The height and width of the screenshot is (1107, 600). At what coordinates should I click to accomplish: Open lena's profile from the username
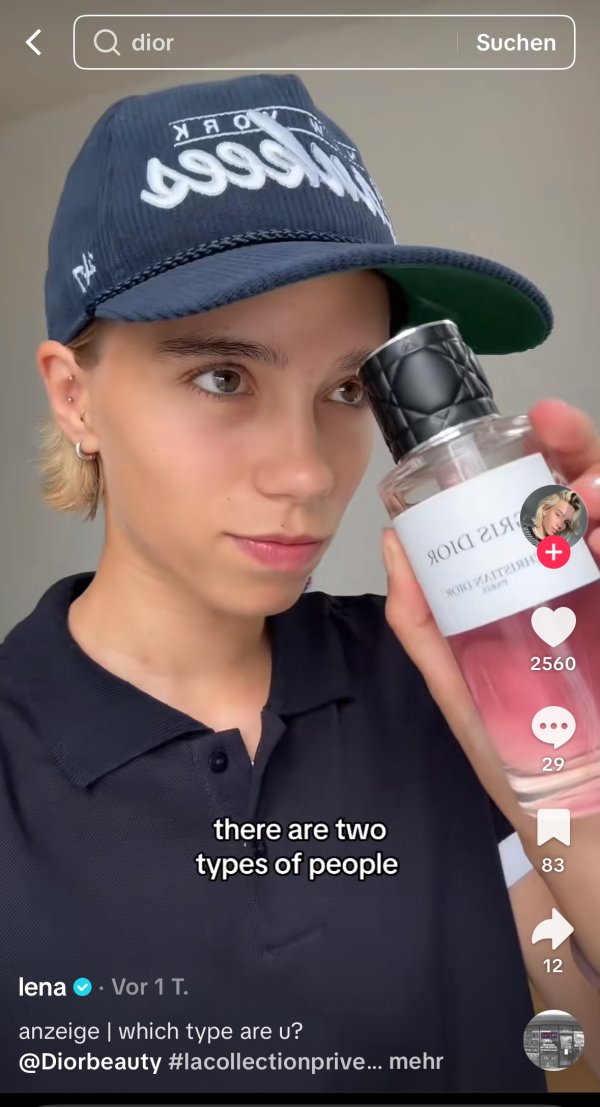[42, 987]
